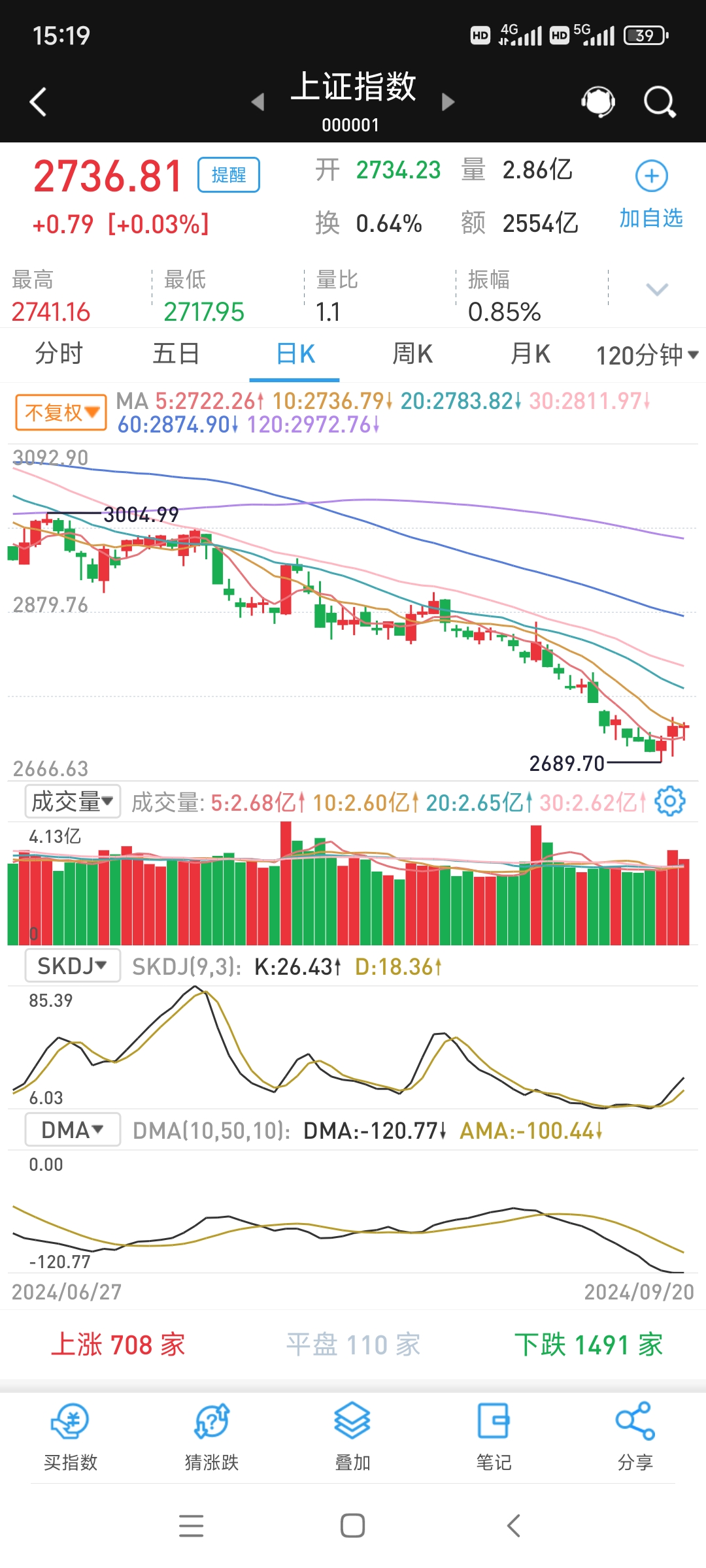Tap the 提醒 alert button
Screen dimensions: 706x1568
(227, 175)
